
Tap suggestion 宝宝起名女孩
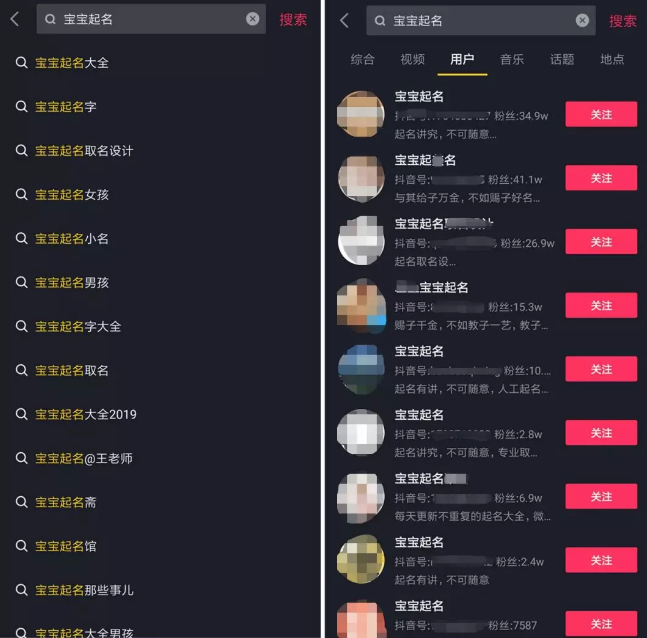(72, 194)
